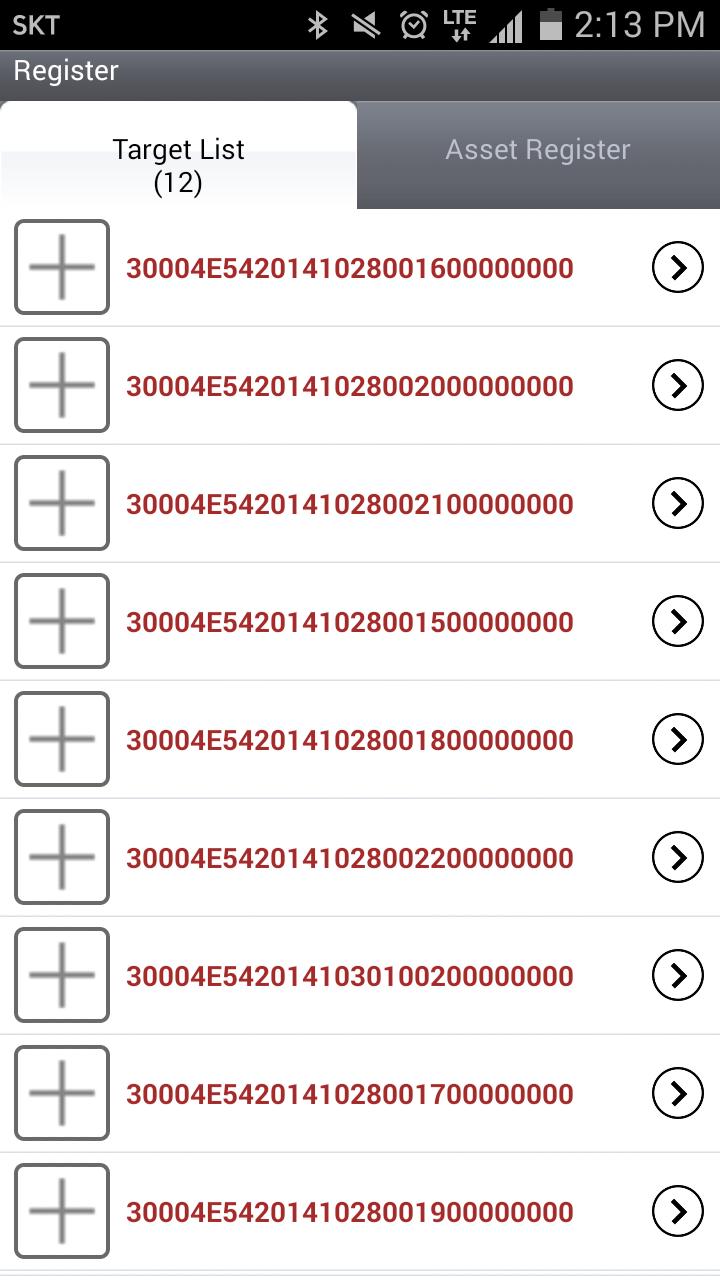
Task: Tap the plus icon beside 30004E5420141028001700000000
Action: [61, 1092]
